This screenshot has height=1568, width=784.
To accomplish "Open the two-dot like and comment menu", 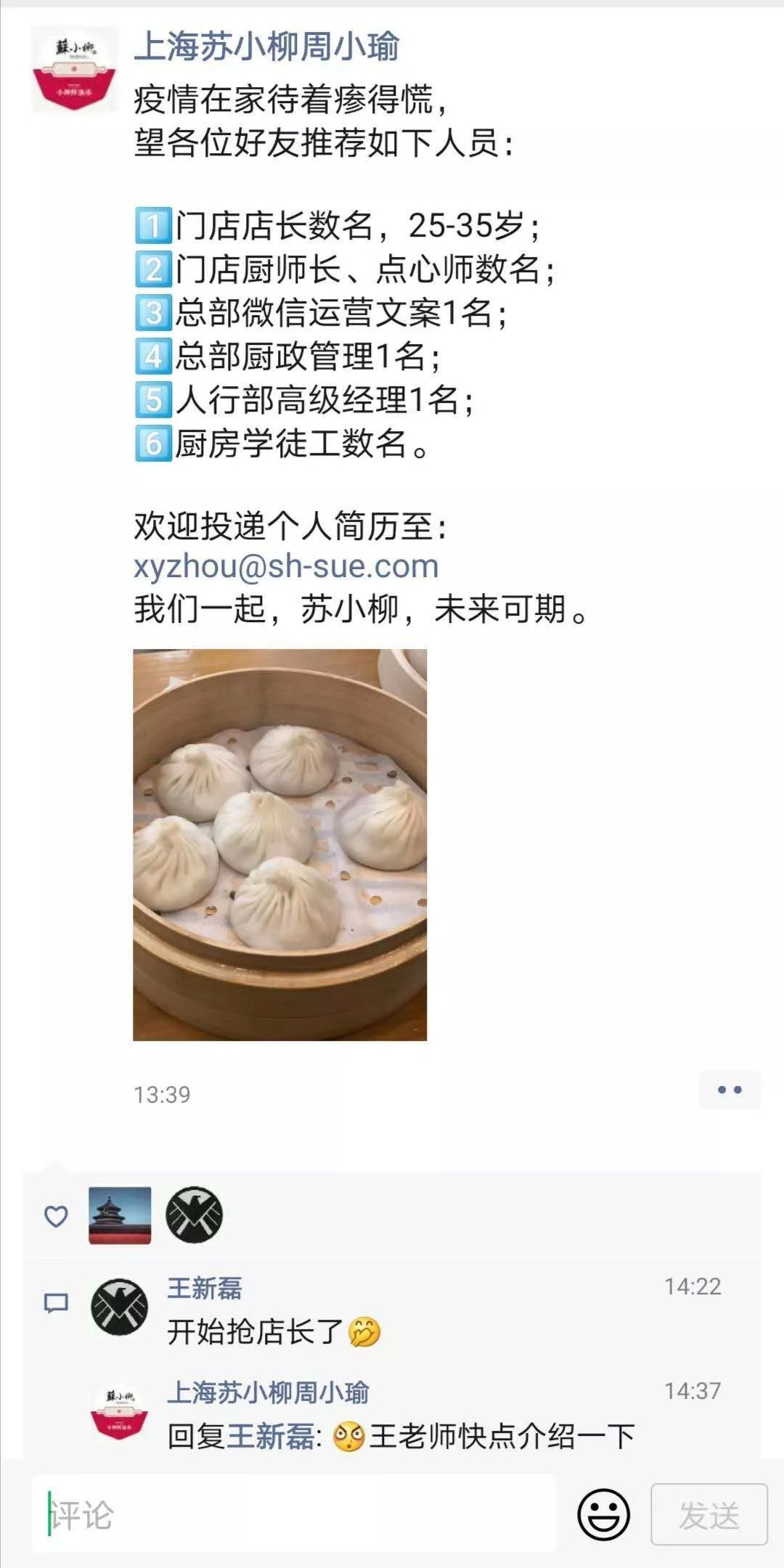I will pos(729,1090).
